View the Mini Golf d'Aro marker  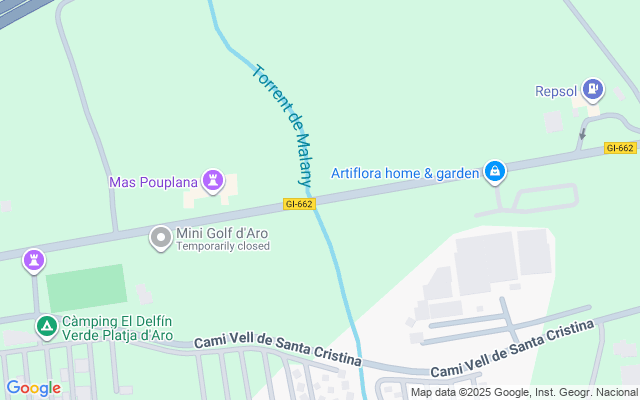pyautogui.click(x=160, y=238)
